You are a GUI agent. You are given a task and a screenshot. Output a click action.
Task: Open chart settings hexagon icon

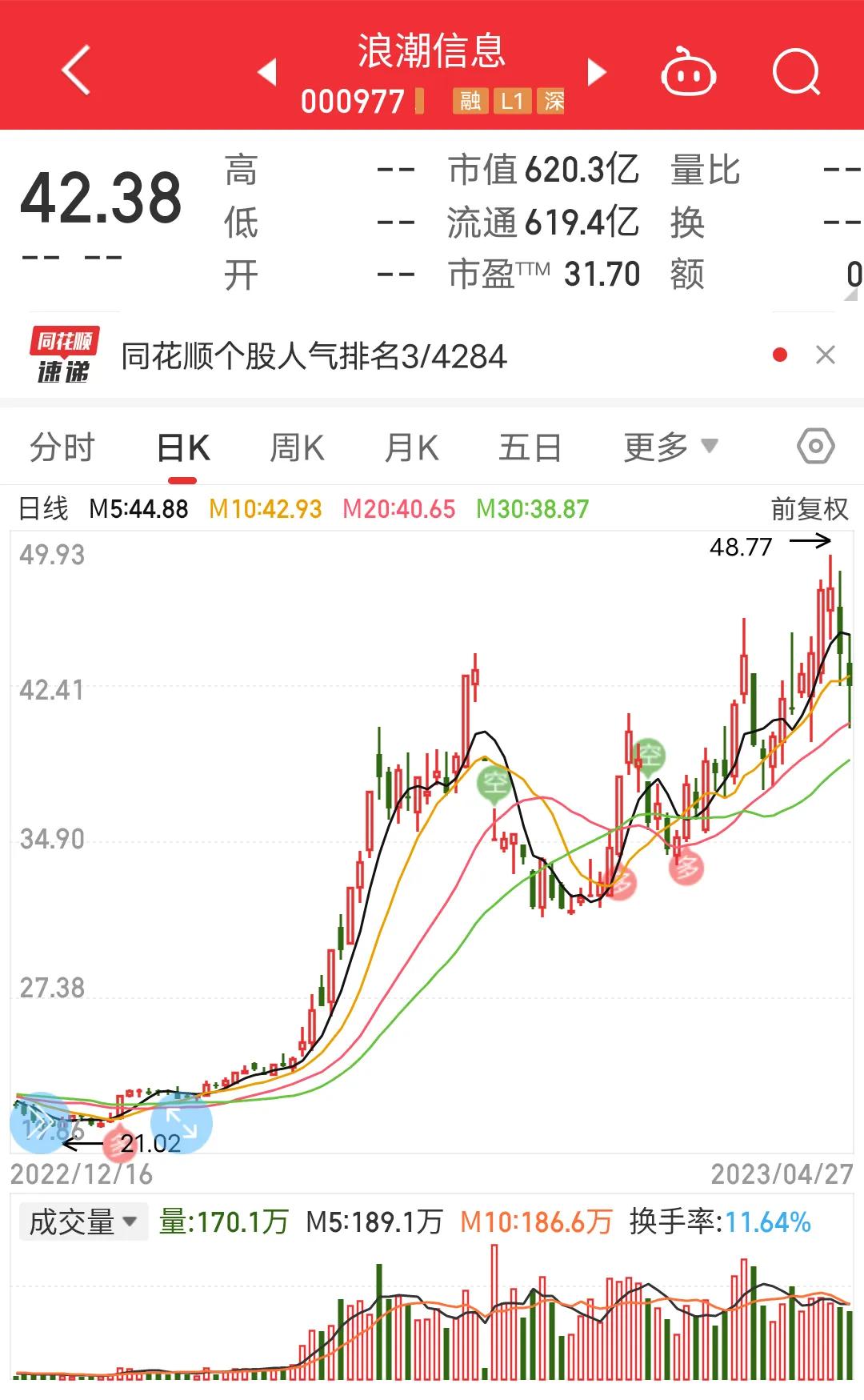(815, 446)
